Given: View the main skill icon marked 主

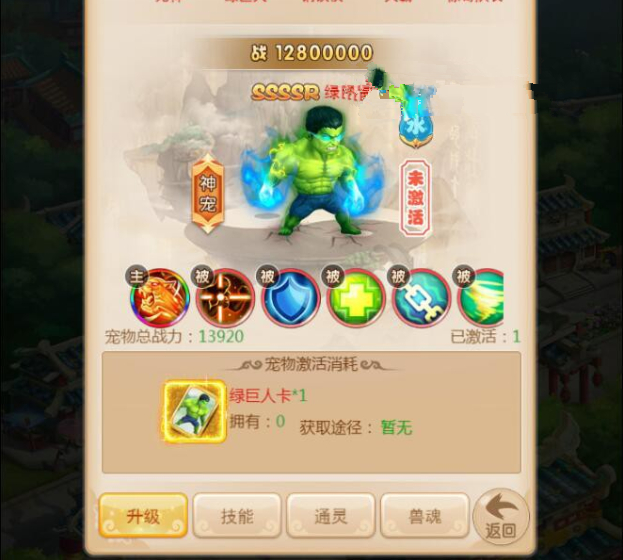Looking at the screenshot, I should click(161, 298).
